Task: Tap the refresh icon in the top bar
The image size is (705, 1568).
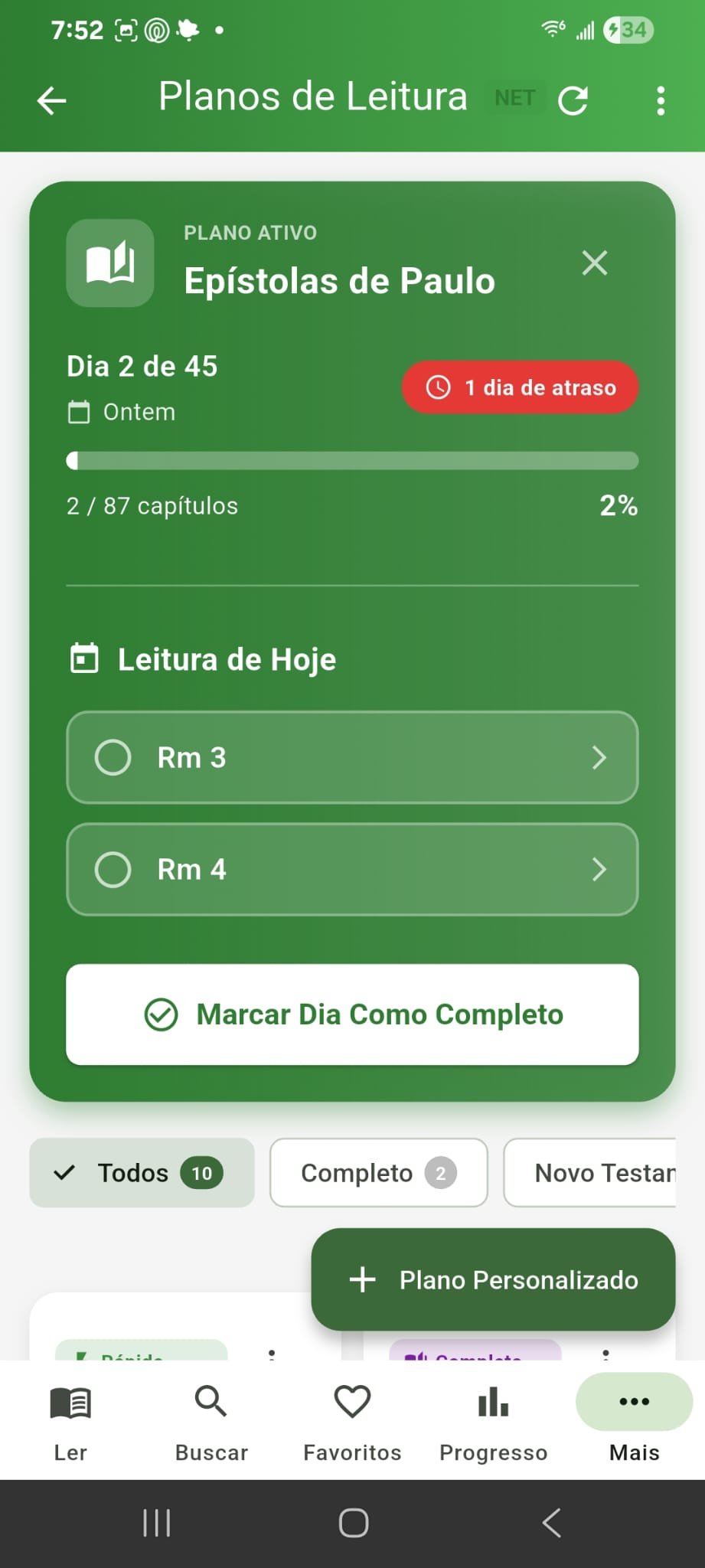Action: click(x=573, y=100)
